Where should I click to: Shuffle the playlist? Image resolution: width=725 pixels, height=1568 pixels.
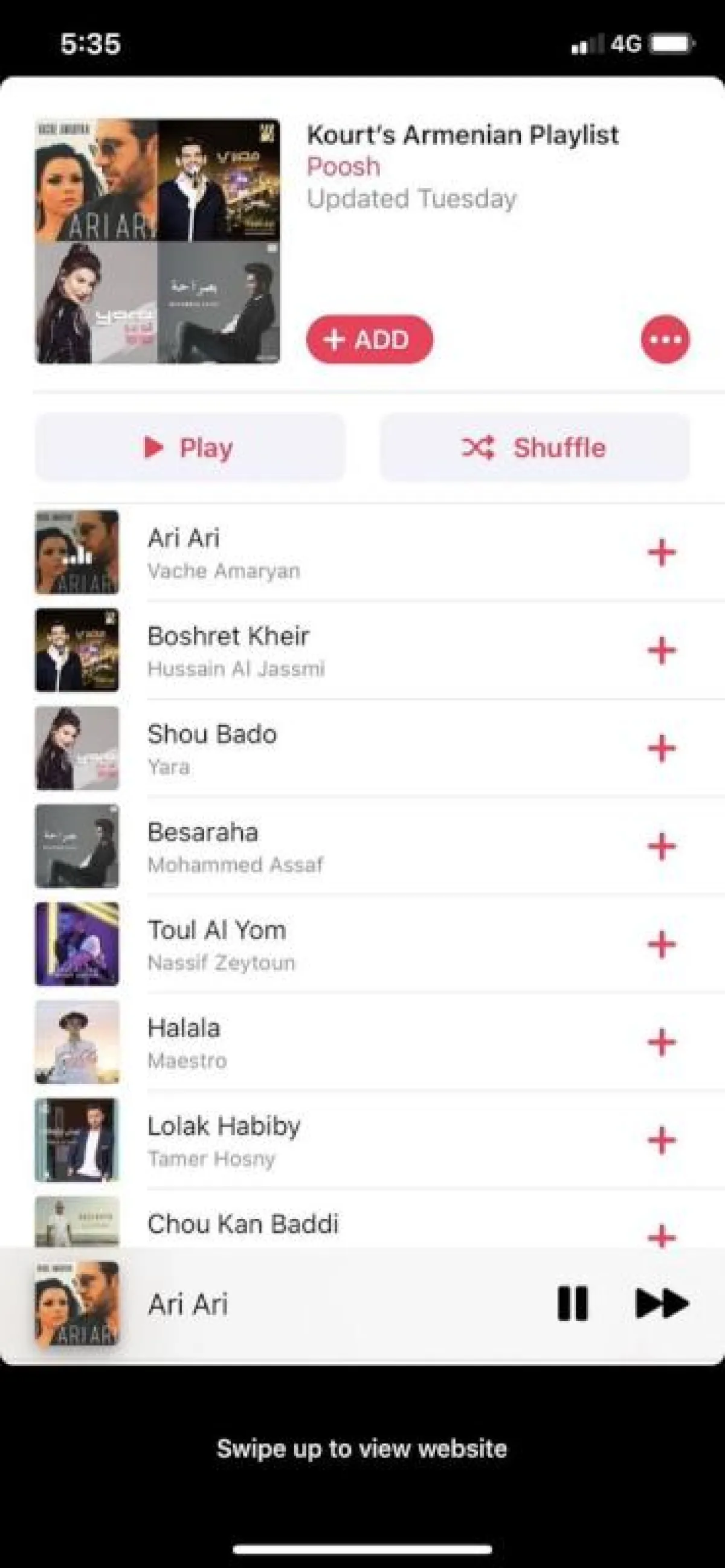tap(535, 448)
